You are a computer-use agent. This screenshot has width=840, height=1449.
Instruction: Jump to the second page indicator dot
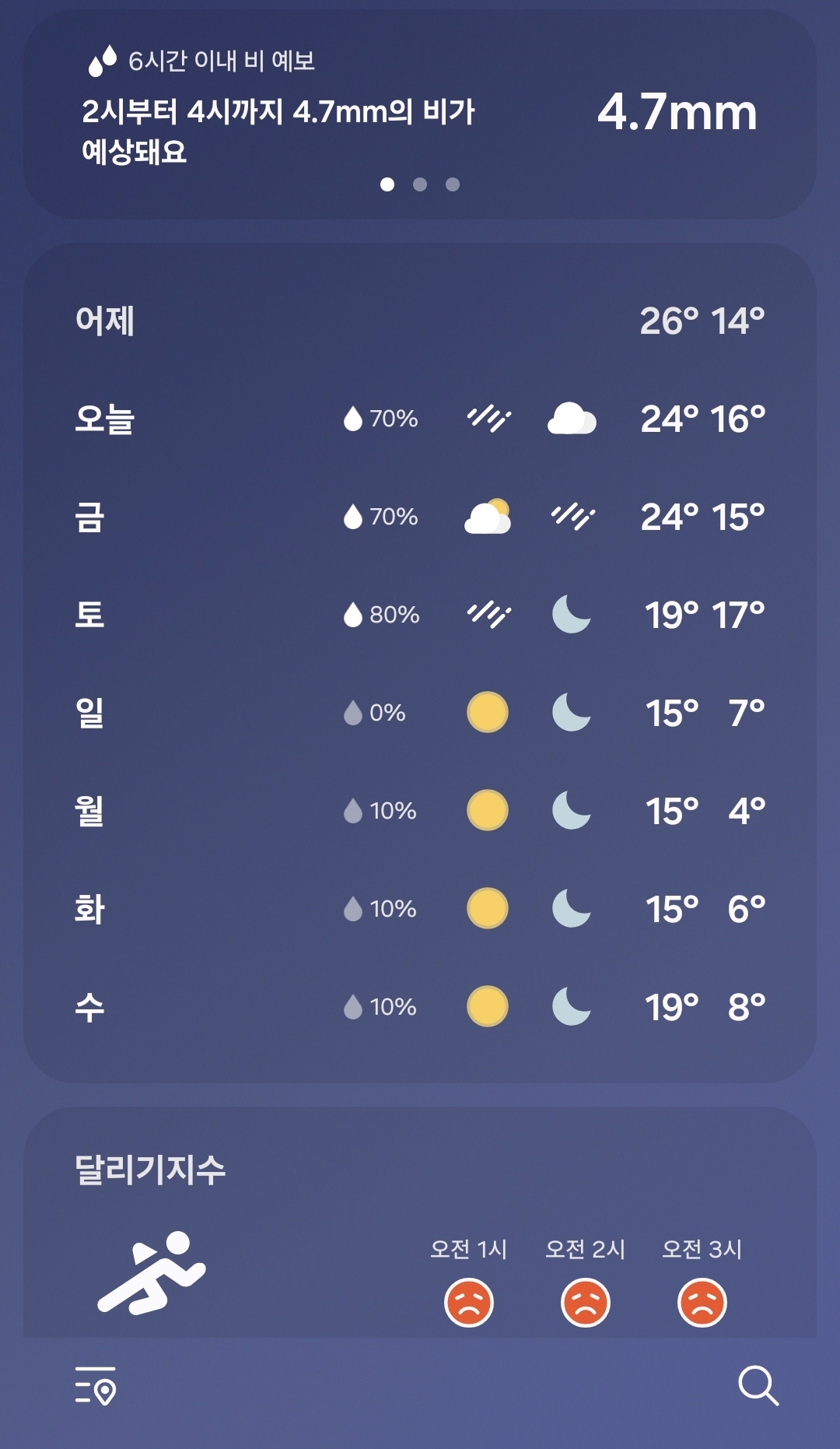(x=420, y=184)
